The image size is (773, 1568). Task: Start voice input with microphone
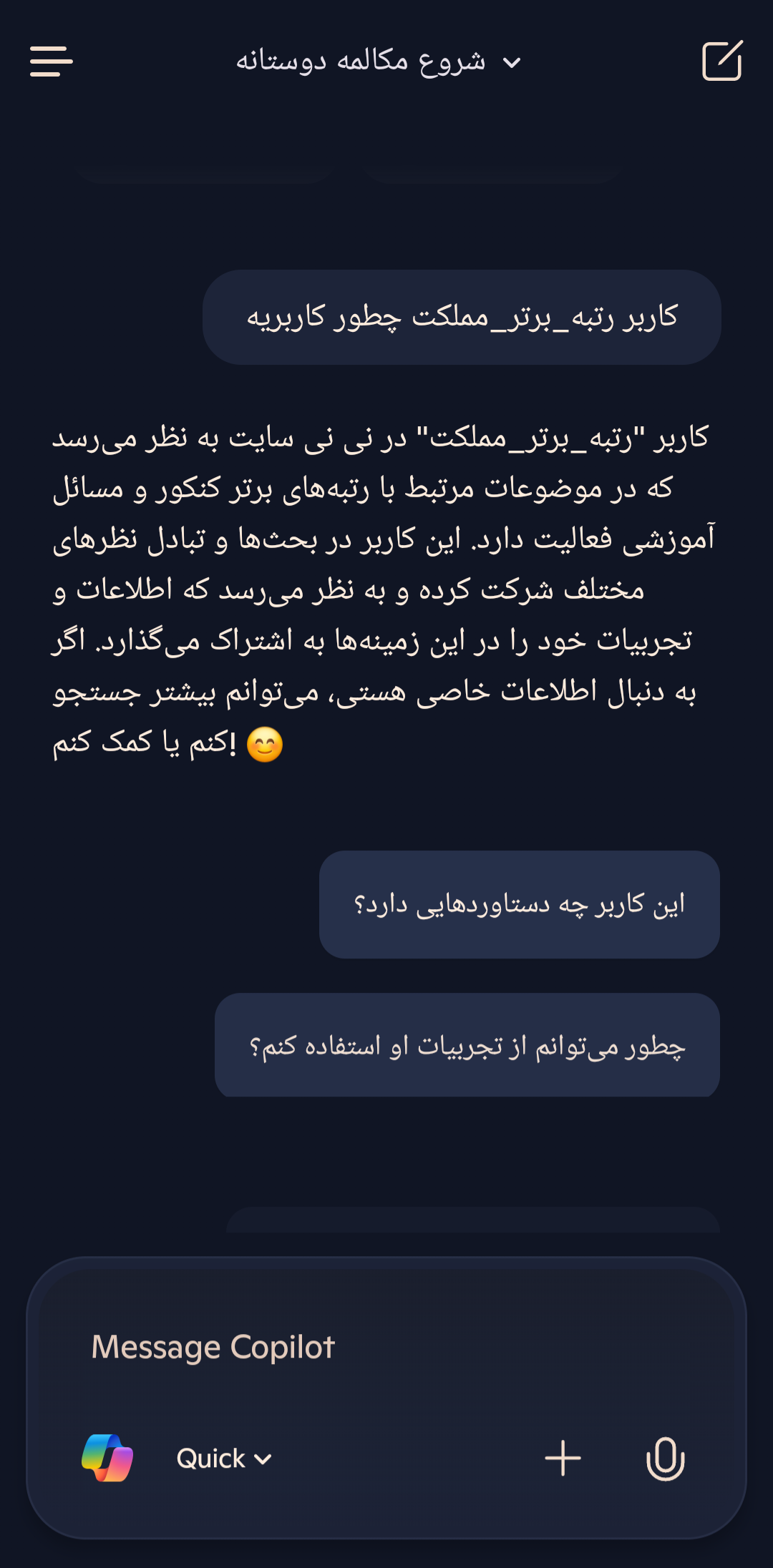665,1459
